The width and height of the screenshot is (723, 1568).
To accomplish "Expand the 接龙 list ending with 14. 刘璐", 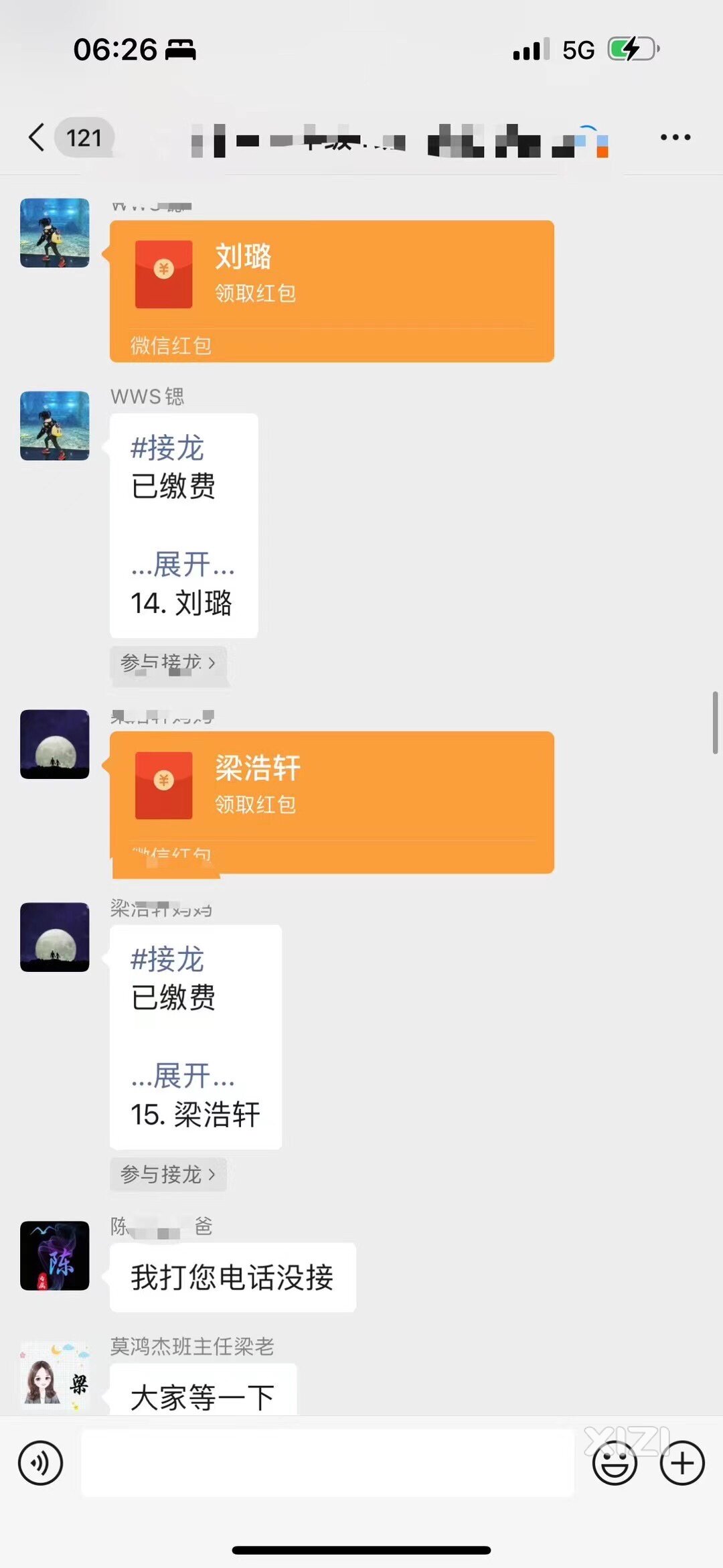I will tap(182, 565).
